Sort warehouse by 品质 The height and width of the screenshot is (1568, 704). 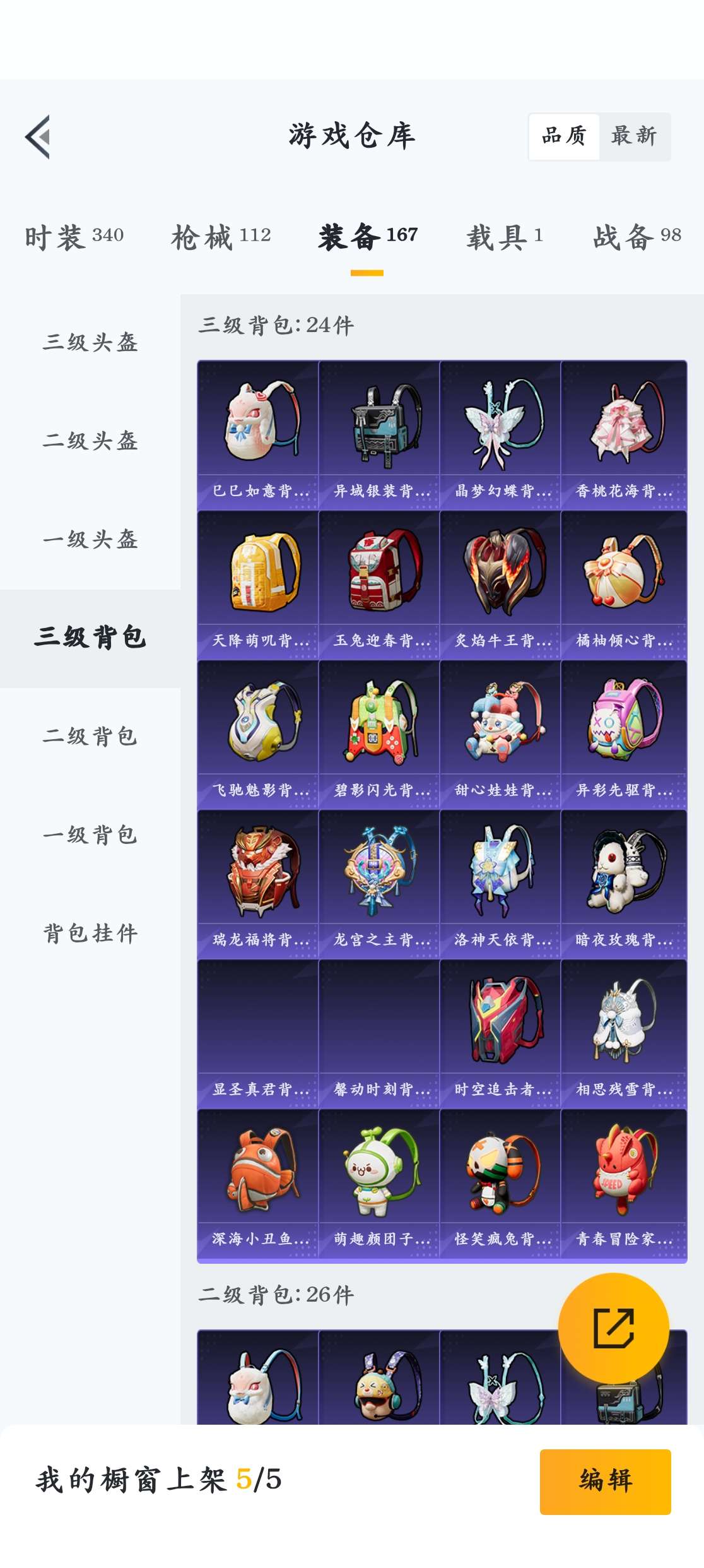(564, 136)
